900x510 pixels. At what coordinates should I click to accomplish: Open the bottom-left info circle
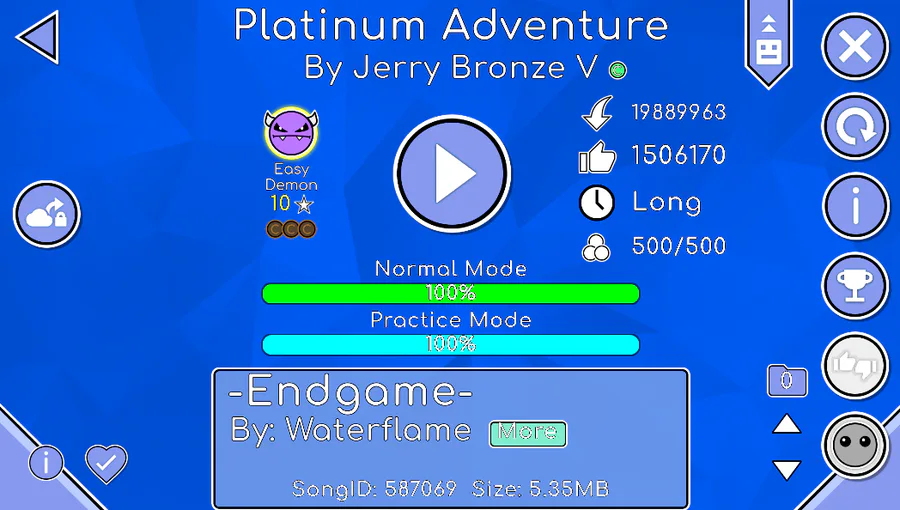click(46, 463)
